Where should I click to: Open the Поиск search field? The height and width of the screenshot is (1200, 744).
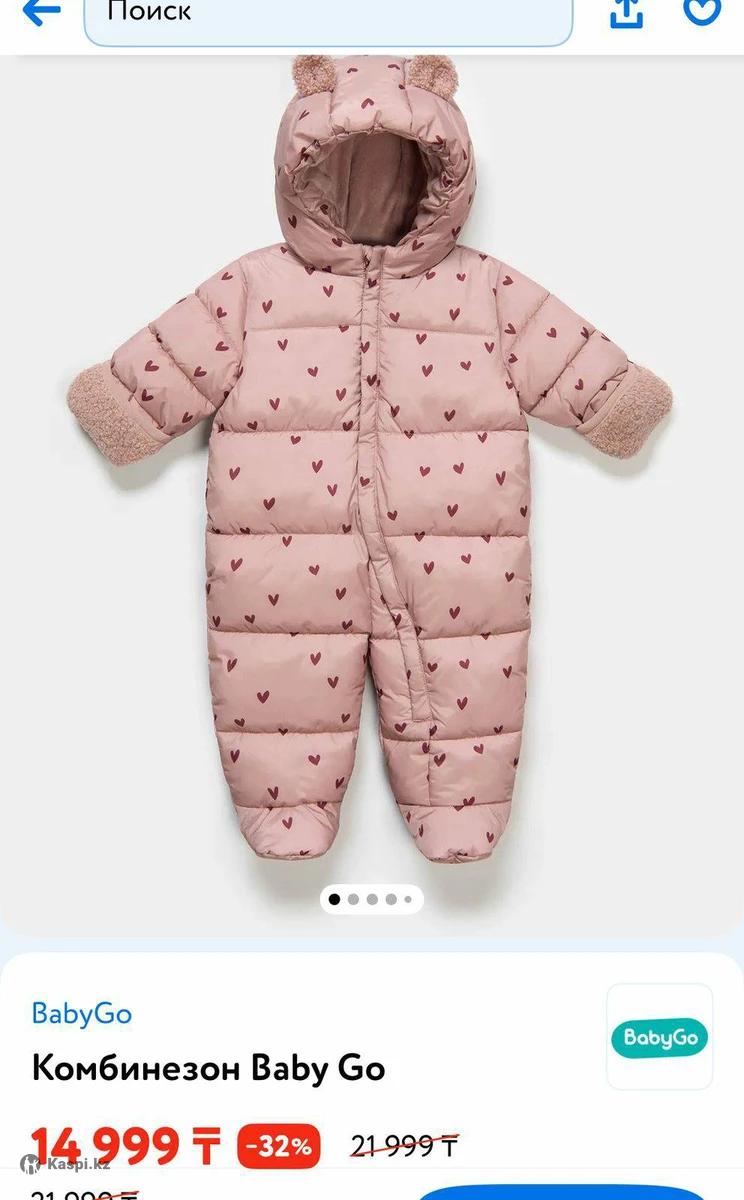click(328, 16)
